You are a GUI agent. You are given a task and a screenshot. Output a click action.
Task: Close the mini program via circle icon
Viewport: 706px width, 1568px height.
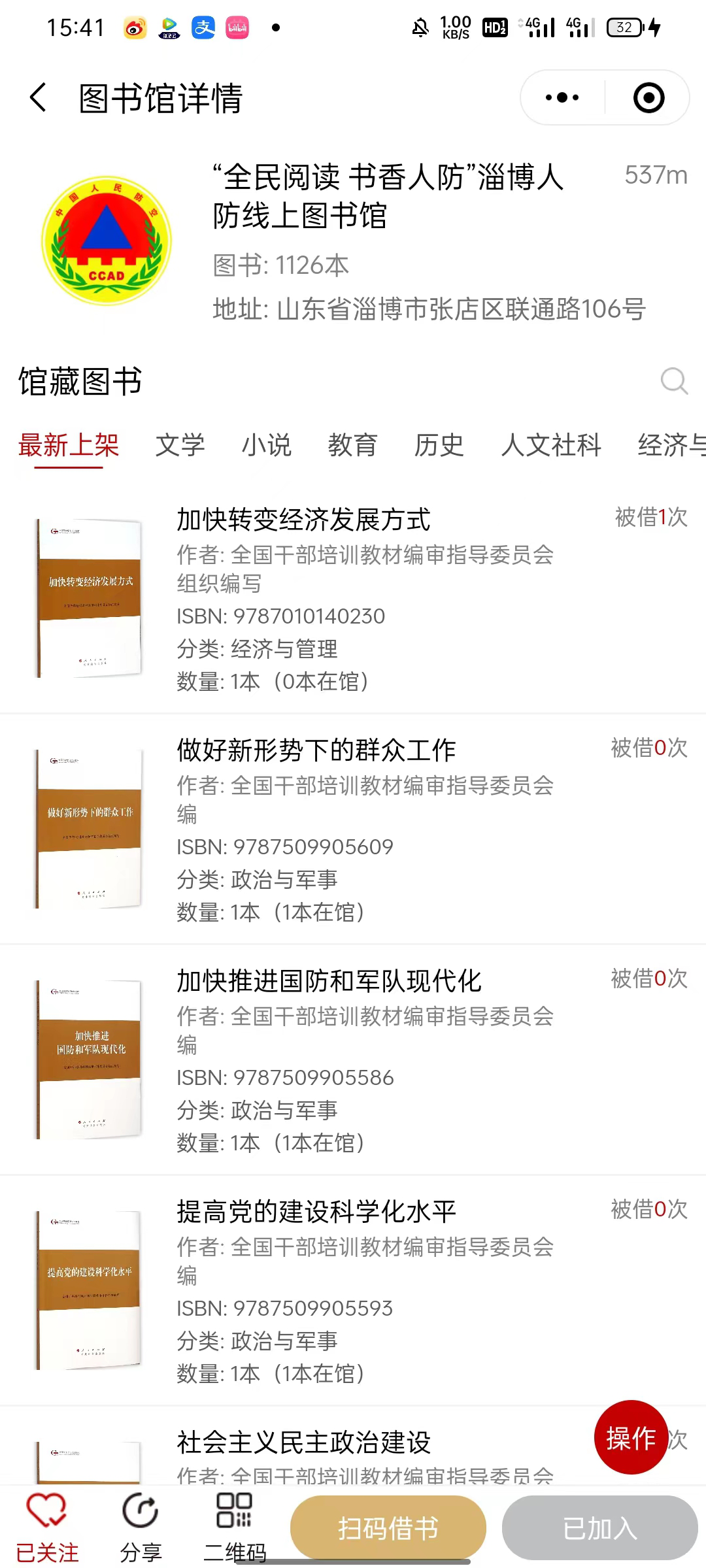coord(648,97)
